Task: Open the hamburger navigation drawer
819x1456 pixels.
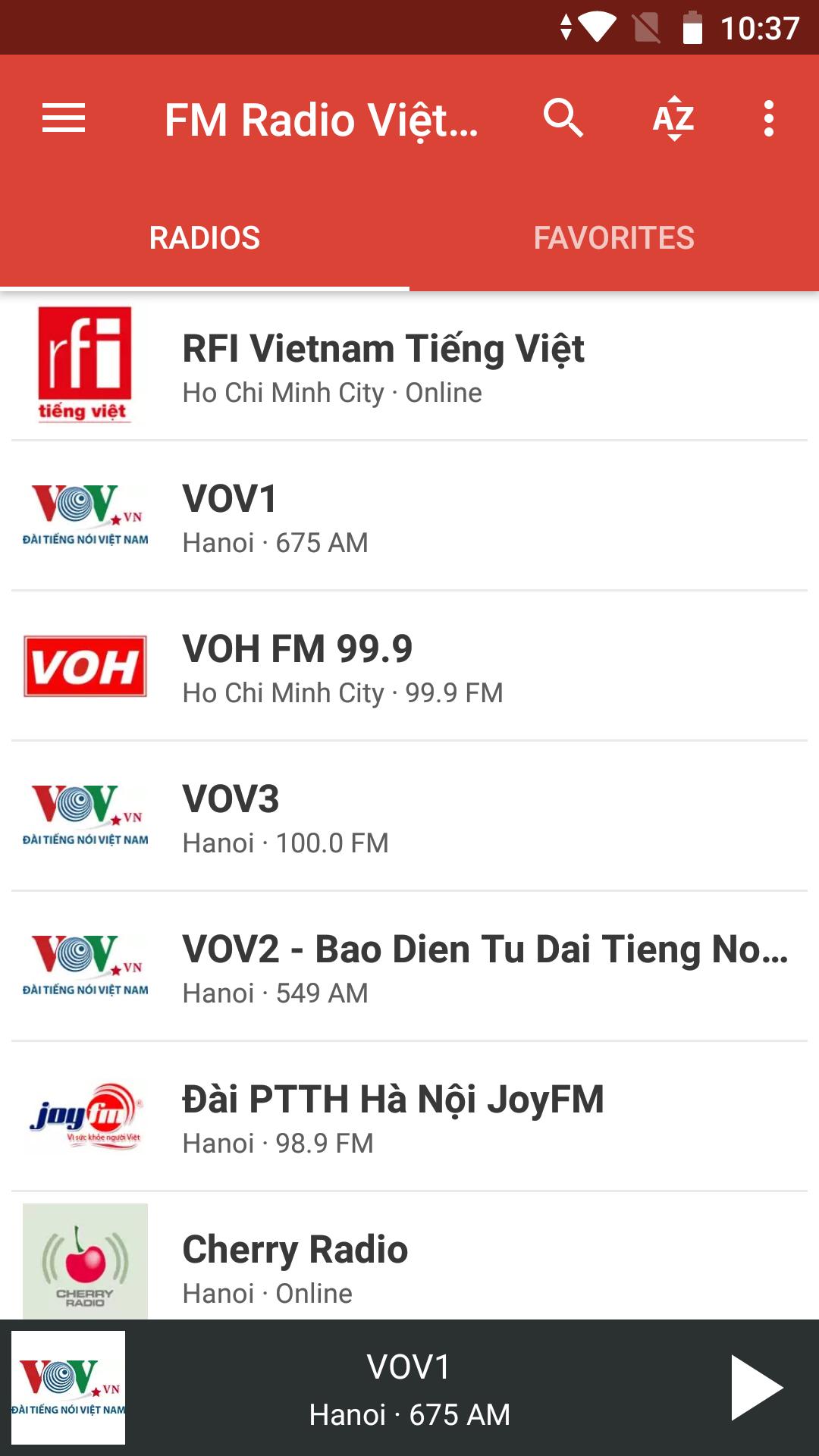Action: point(64,119)
